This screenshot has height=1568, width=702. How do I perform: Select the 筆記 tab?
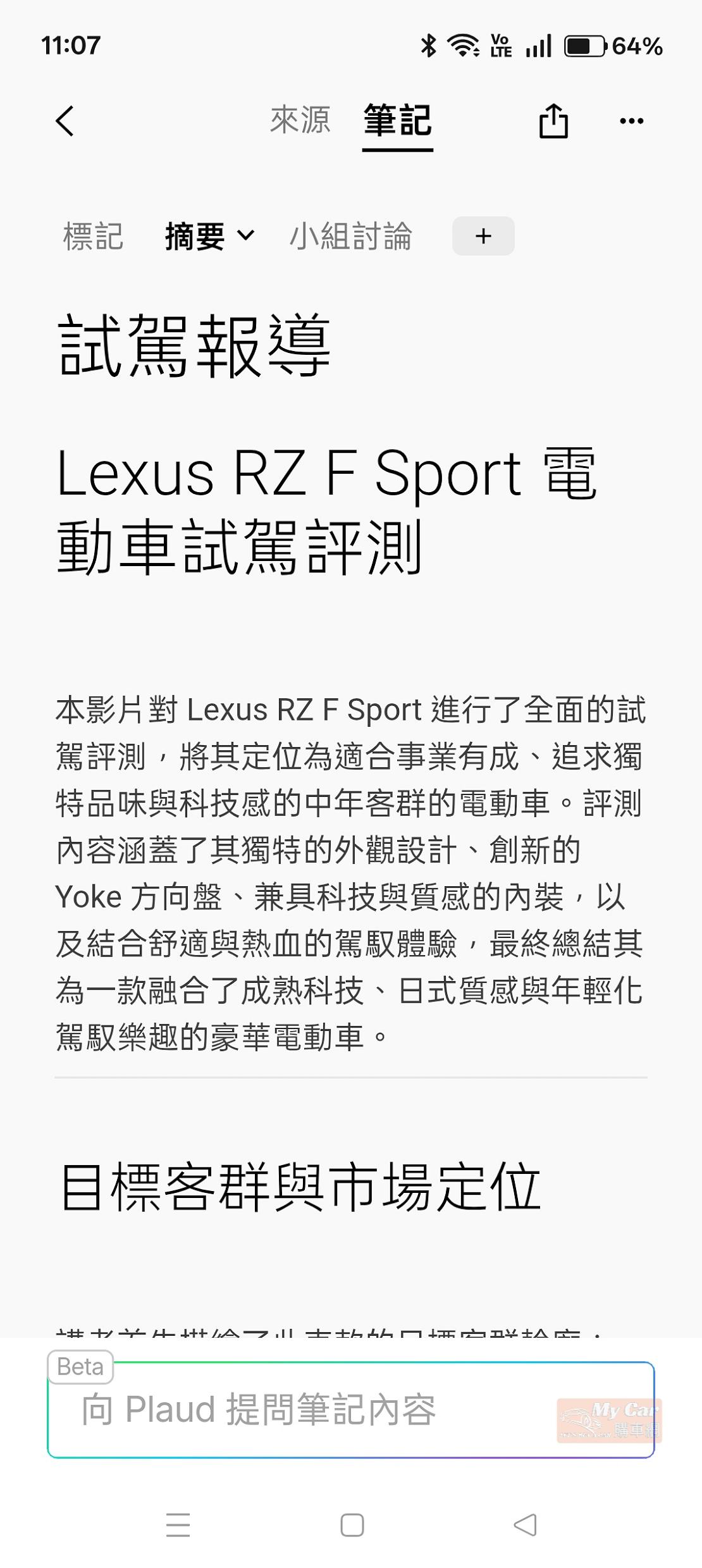[x=397, y=120]
